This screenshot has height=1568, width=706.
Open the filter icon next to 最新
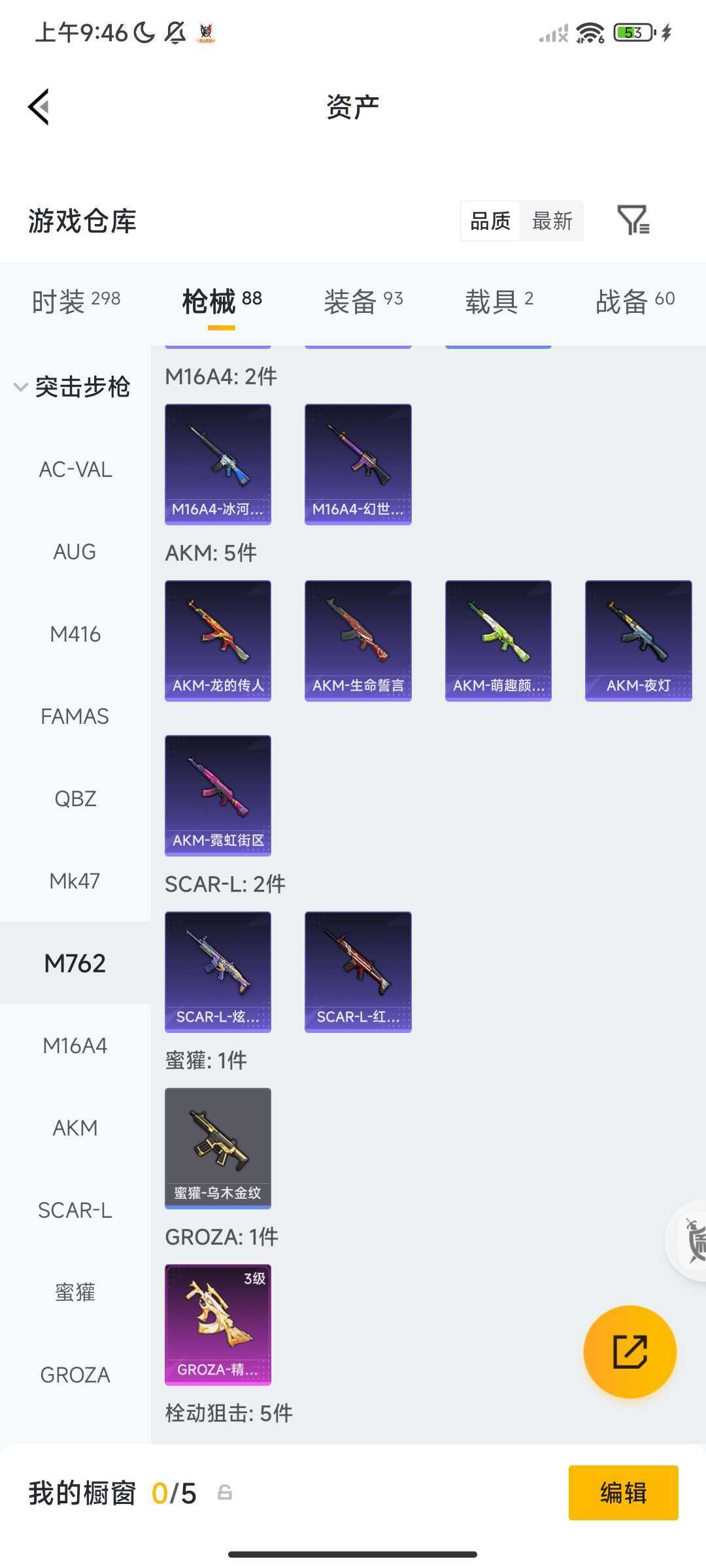(x=633, y=220)
